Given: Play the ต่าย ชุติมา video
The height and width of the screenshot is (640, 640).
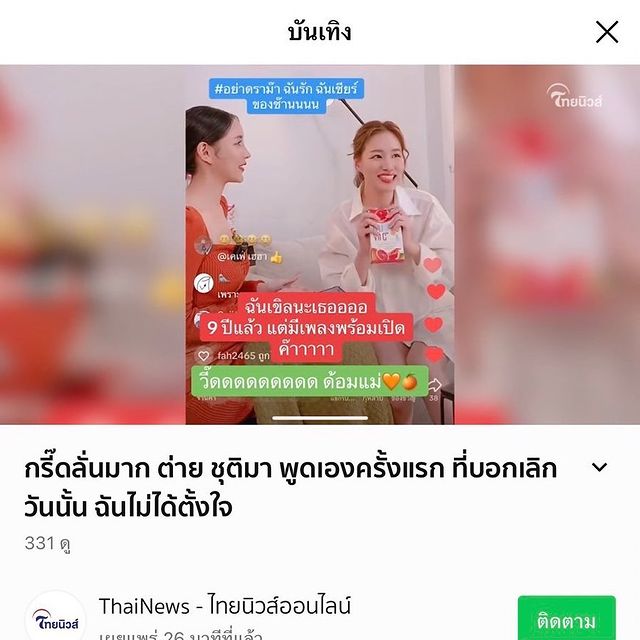Looking at the screenshot, I should pyautogui.click(x=320, y=245).
